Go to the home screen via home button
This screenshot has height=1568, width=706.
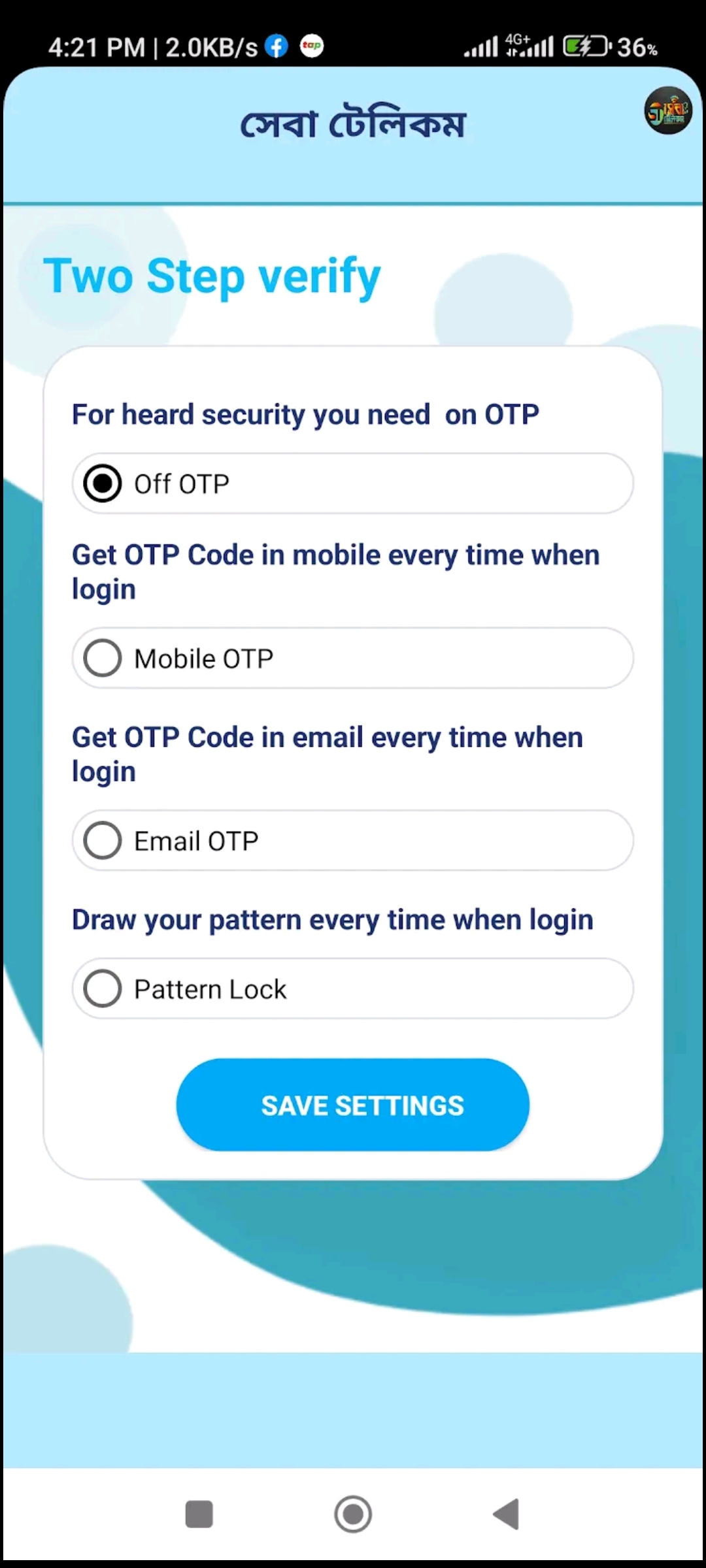click(353, 1514)
